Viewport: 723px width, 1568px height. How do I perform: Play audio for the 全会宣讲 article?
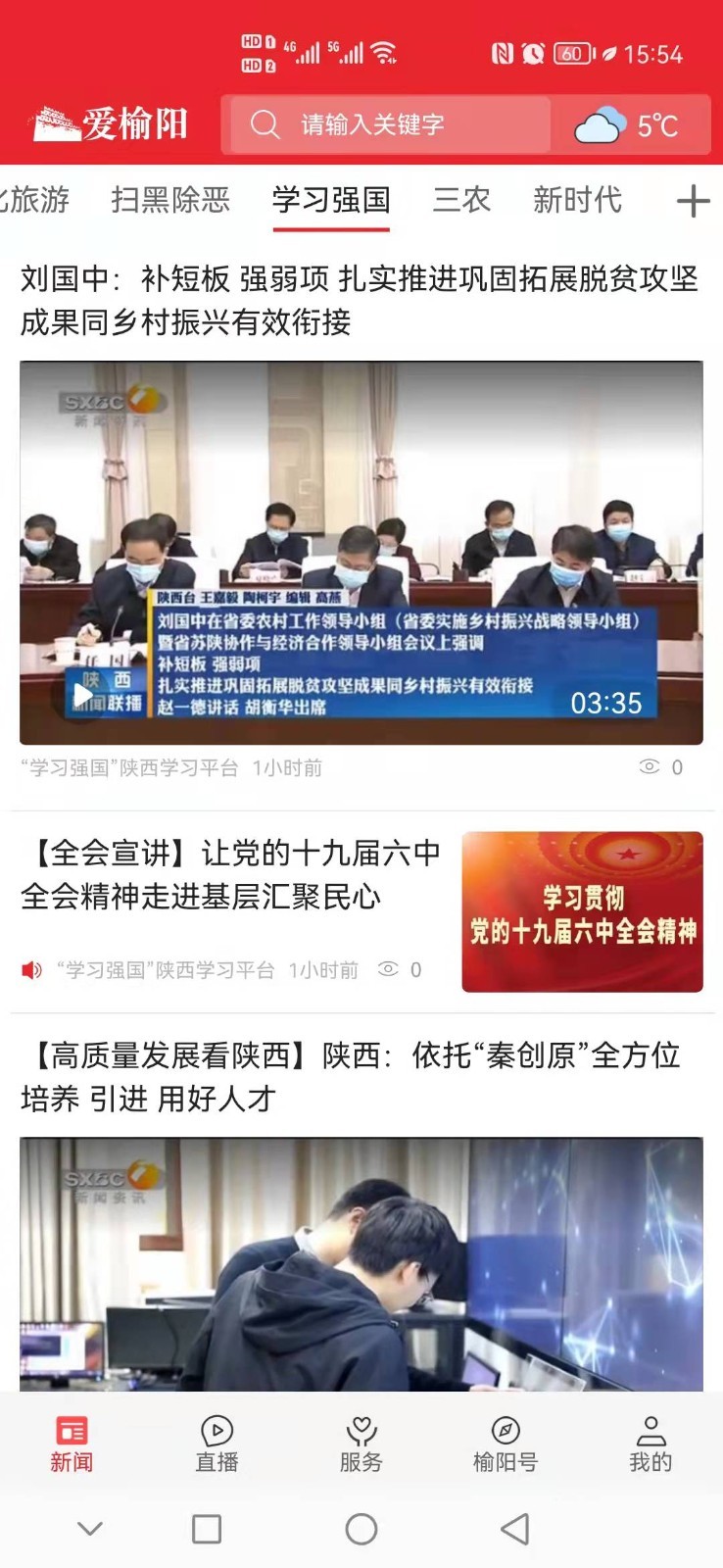pos(32,970)
